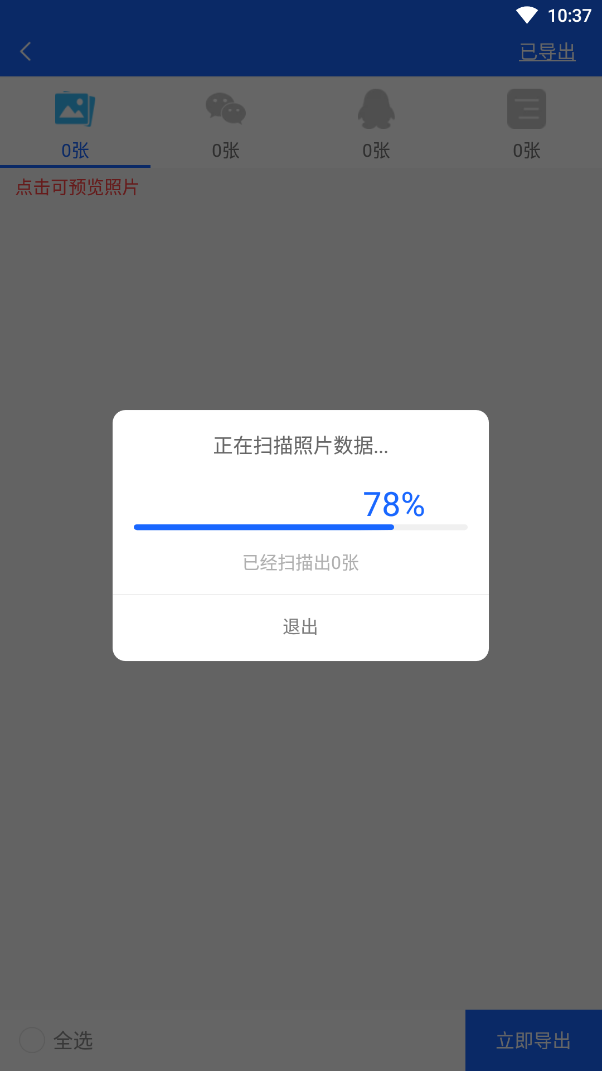The height and width of the screenshot is (1071, 602).
Task: Go back with the top-left arrow
Action: point(26,51)
